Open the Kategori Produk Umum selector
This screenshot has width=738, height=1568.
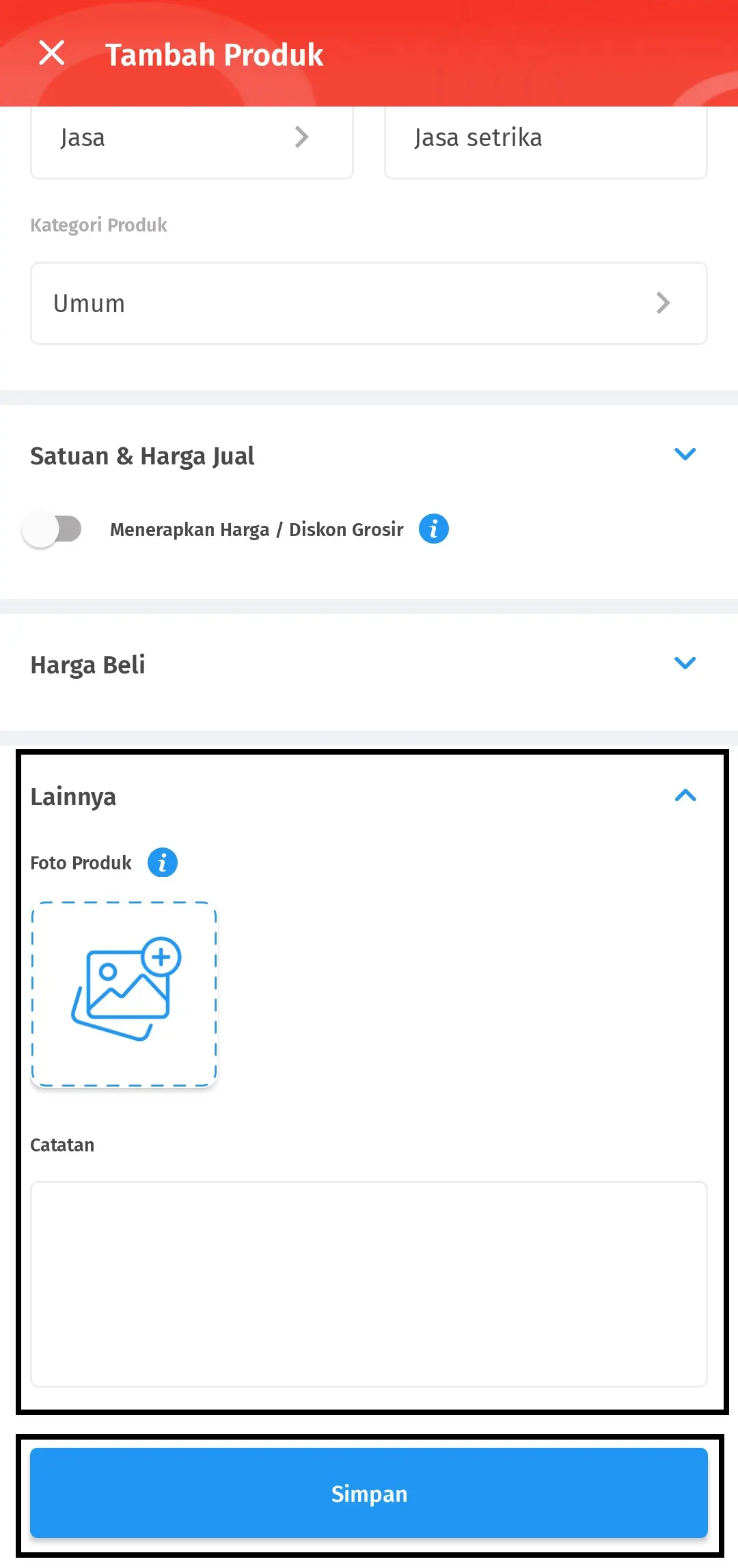point(369,303)
